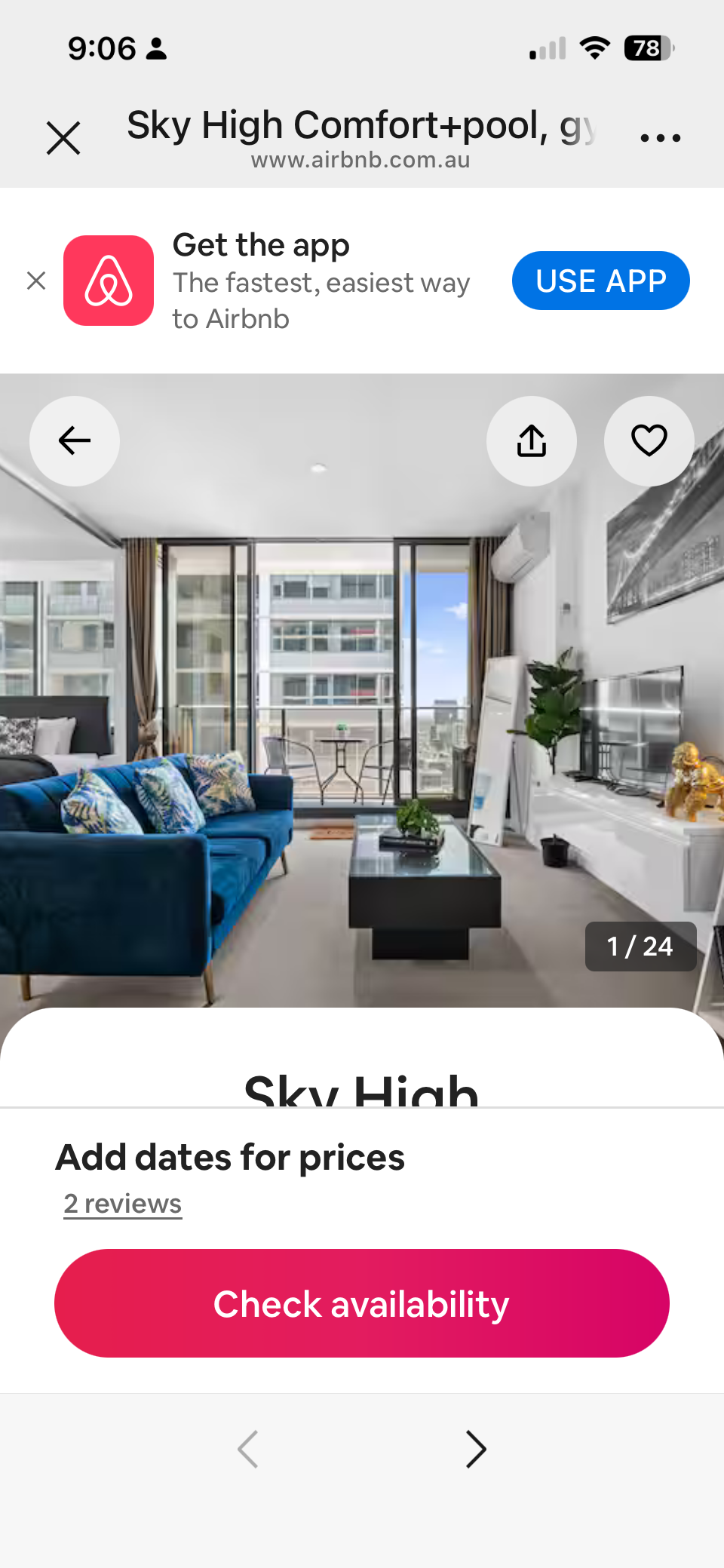The height and width of the screenshot is (1568, 724).
Task: Dismiss the Get the app banner
Action: pos(36,281)
